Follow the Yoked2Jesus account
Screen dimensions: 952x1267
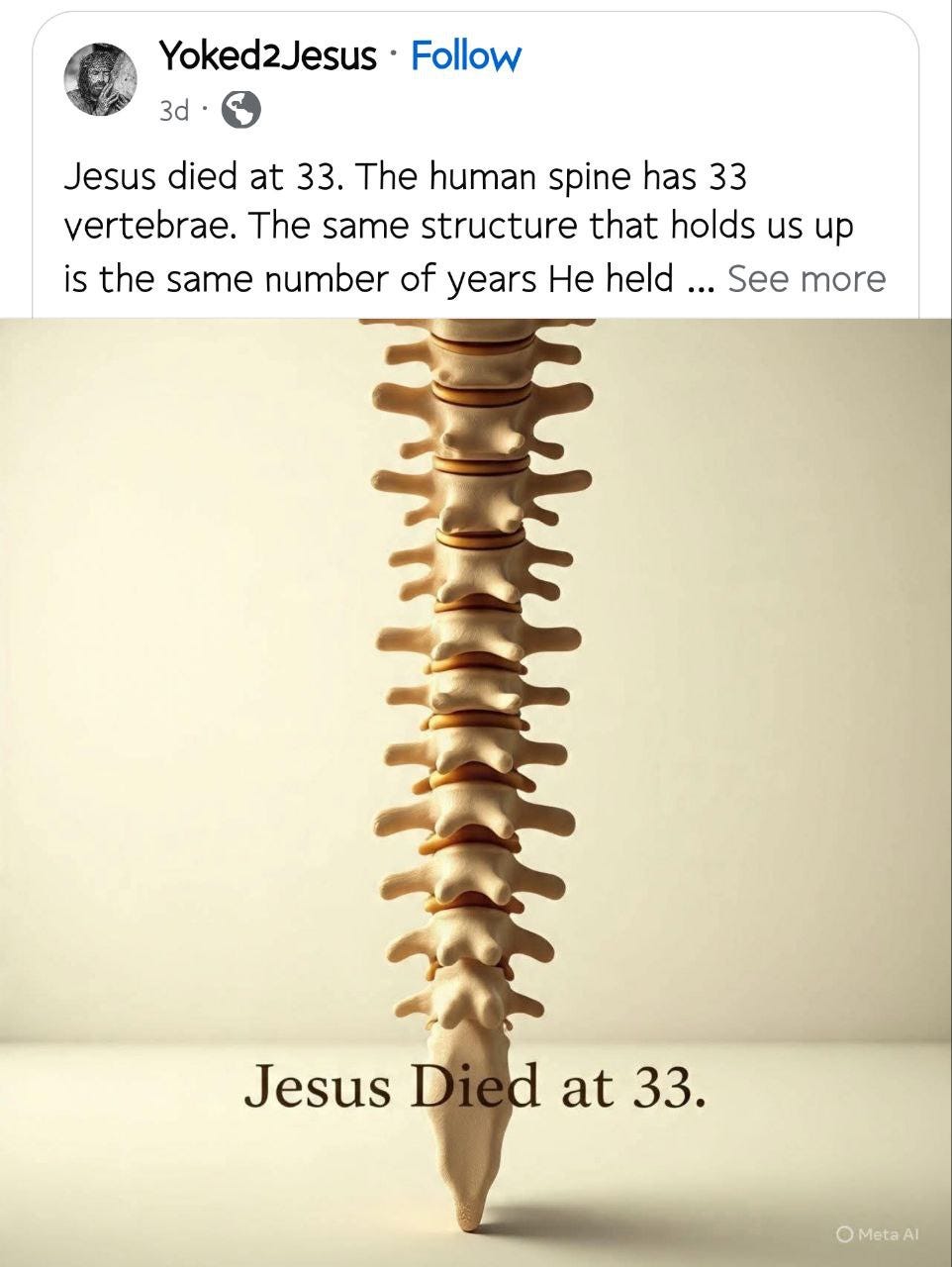coord(465,56)
